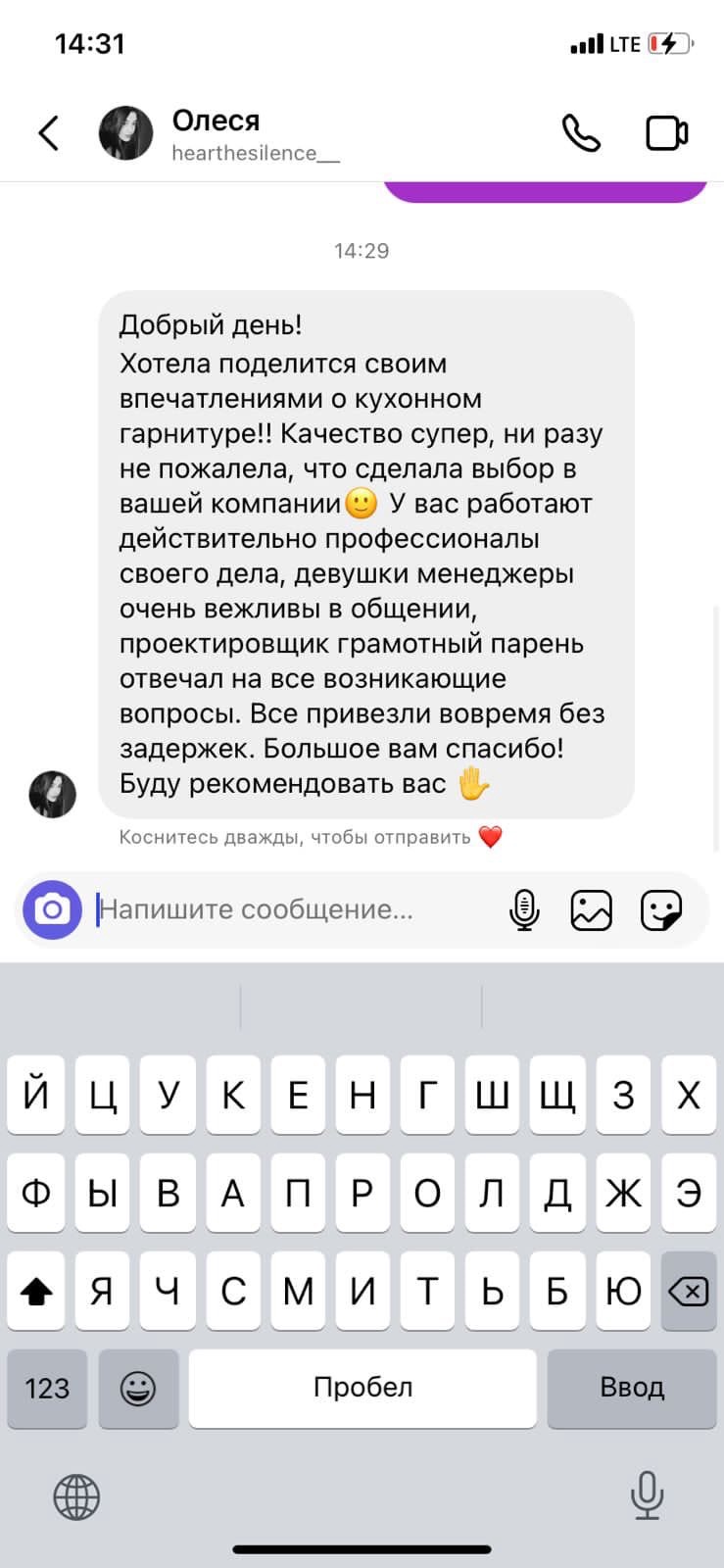The image size is (724, 1568).
Task: Tap the Пробел space key
Action: pos(362,1388)
